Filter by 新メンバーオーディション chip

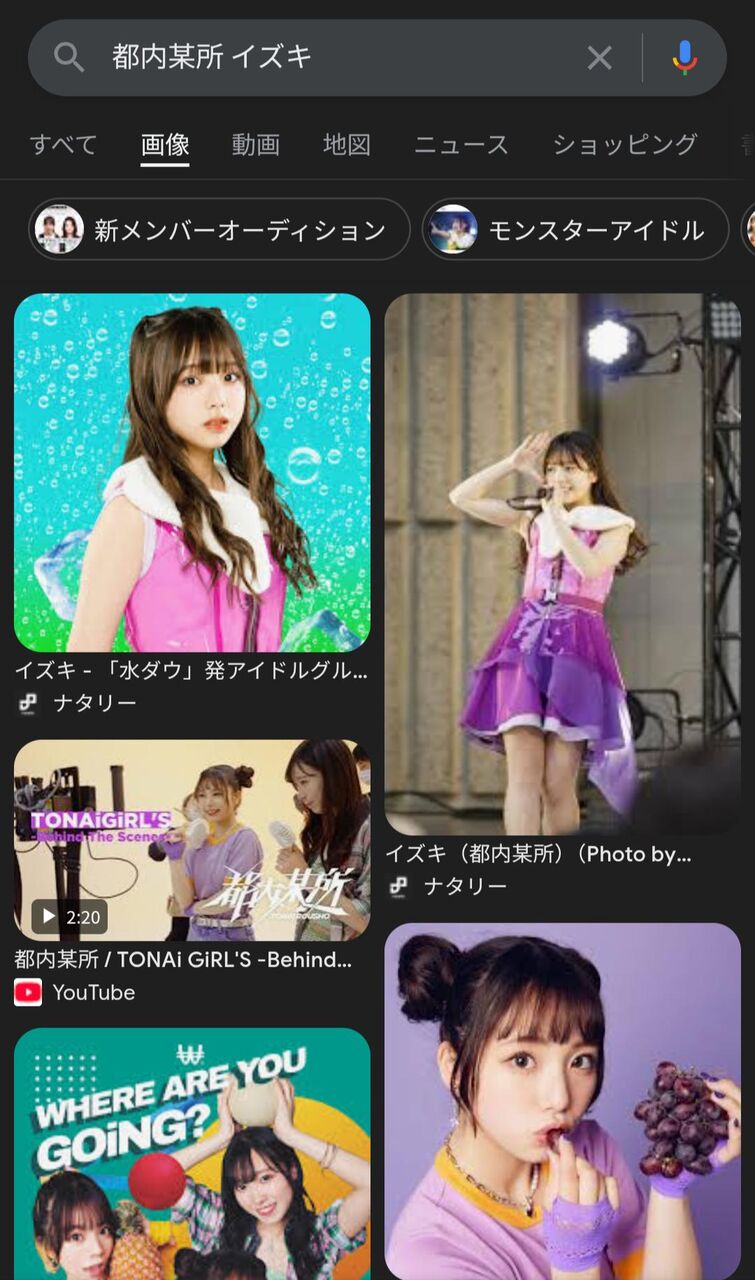click(x=219, y=230)
